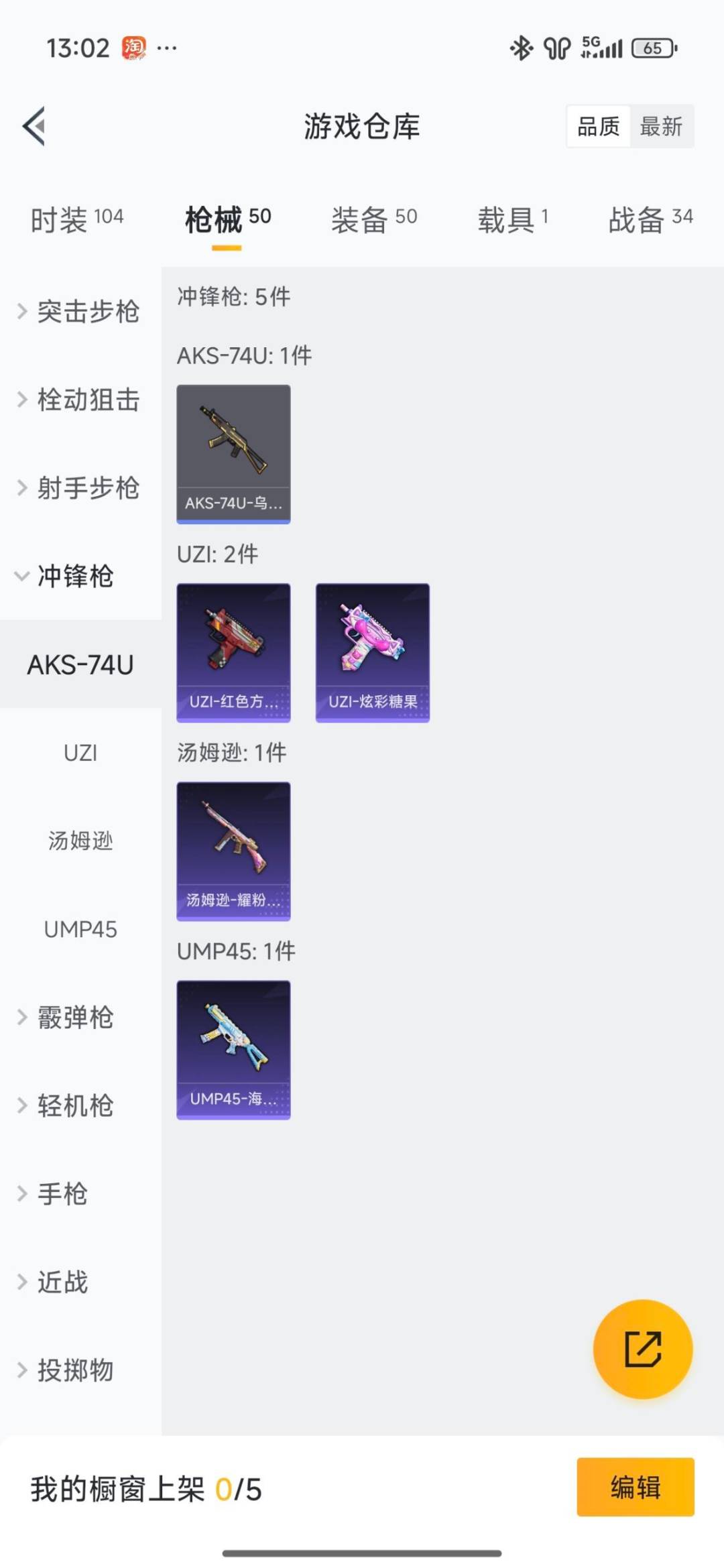This screenshot has height=1568, width=724.
Task: Switch to the 时装 tab
Action: click(x=76, y=219)
